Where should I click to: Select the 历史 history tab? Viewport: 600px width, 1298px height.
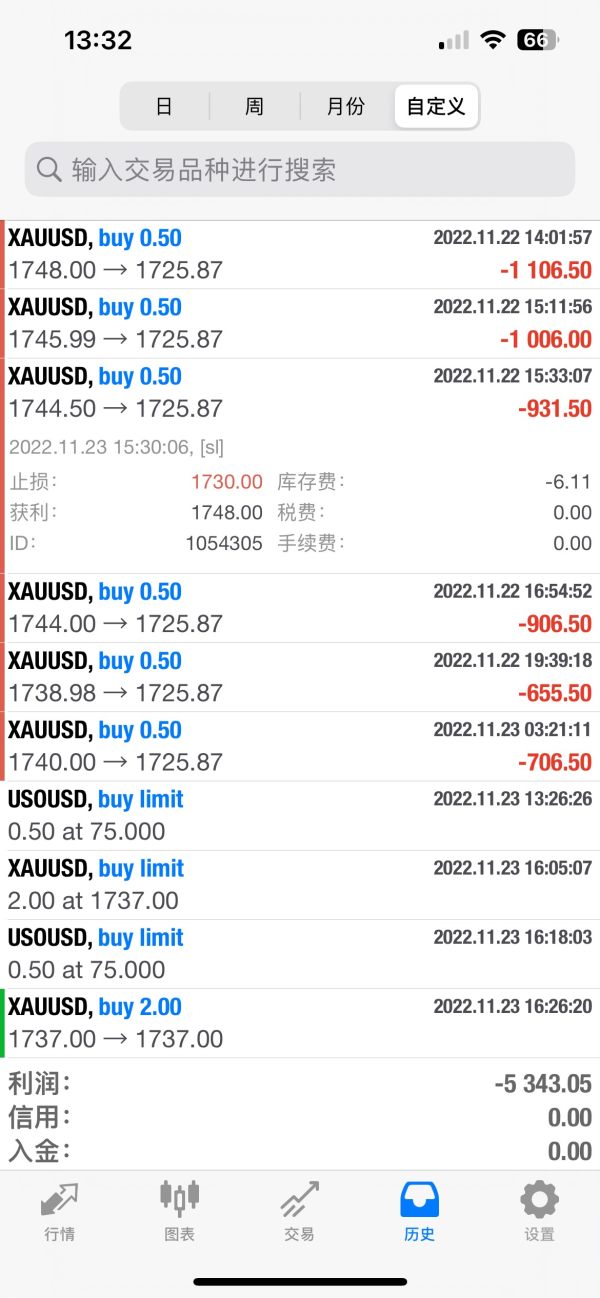420,1211
